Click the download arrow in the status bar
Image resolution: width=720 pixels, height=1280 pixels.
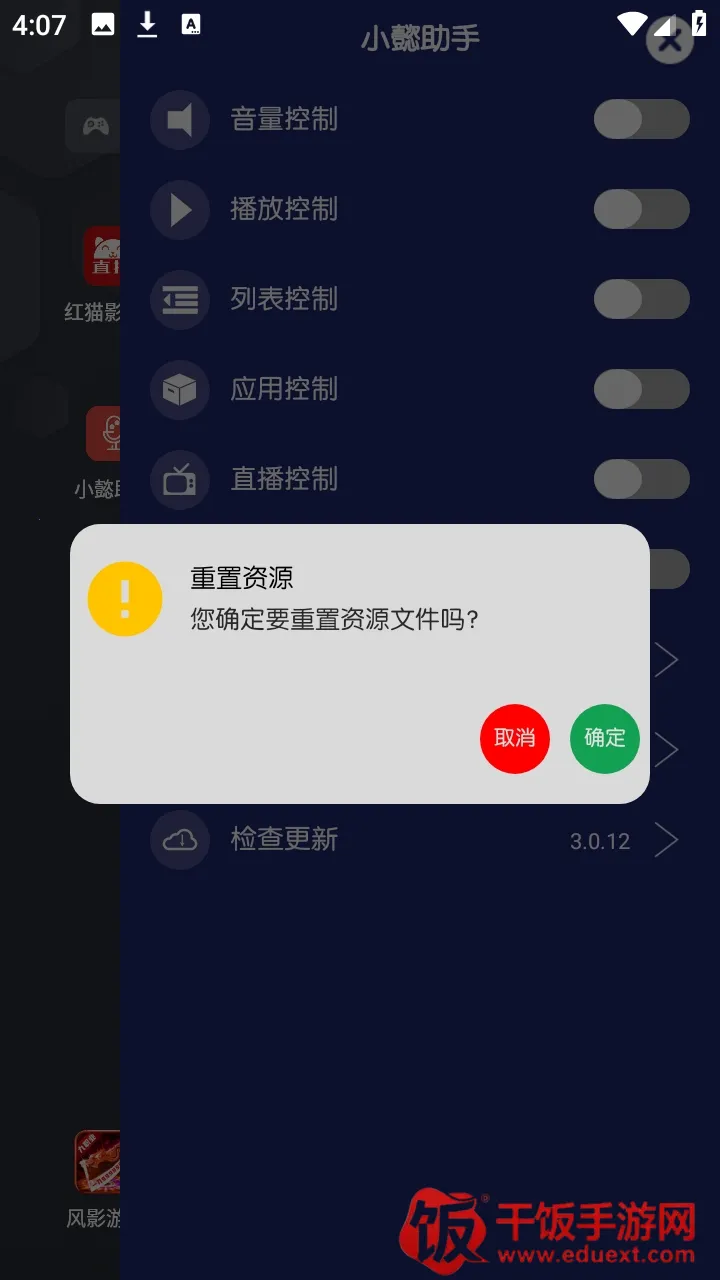coord(147,25)
